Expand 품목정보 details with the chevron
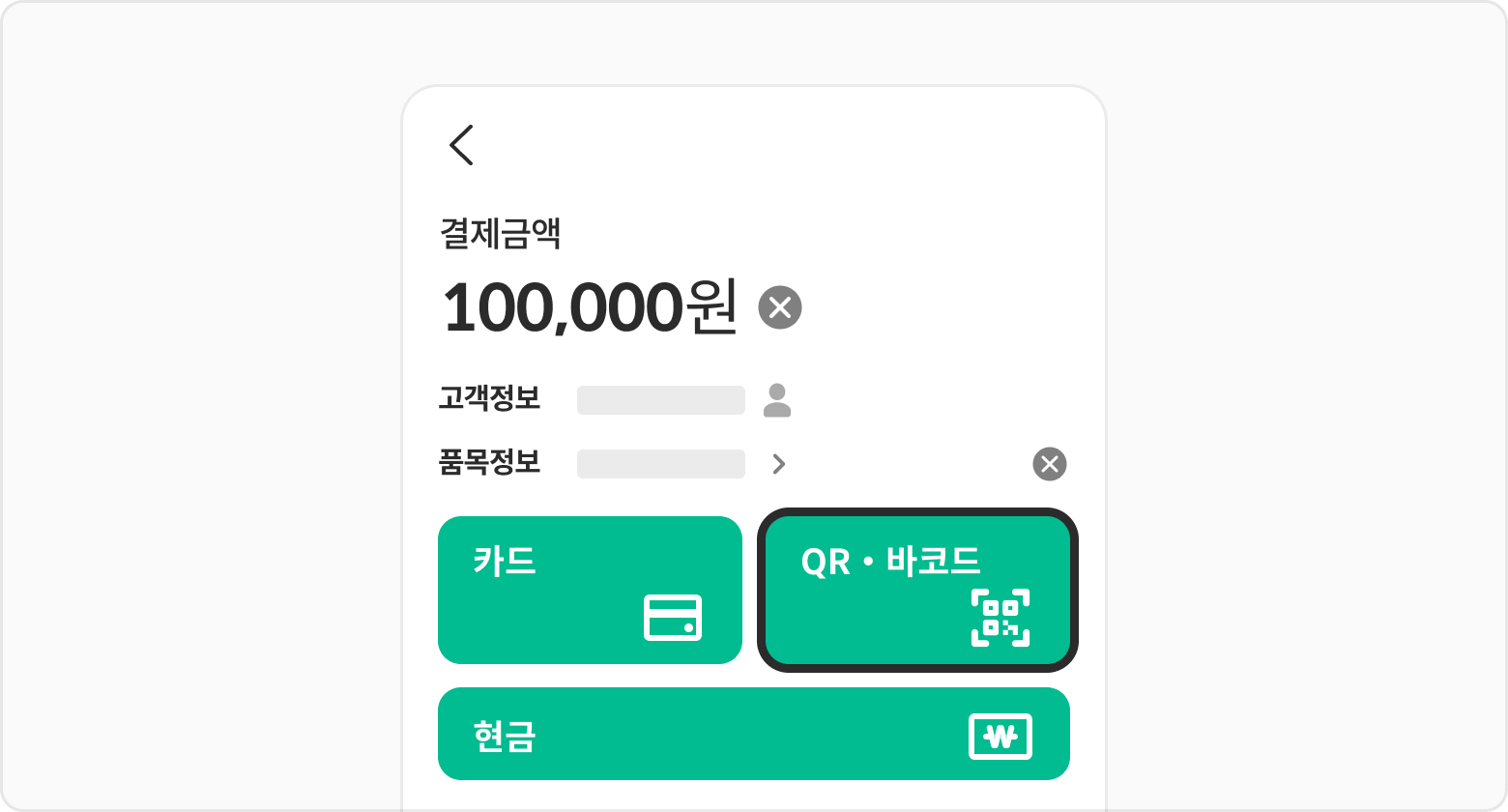1508x812 pixels. click(779, 464)
